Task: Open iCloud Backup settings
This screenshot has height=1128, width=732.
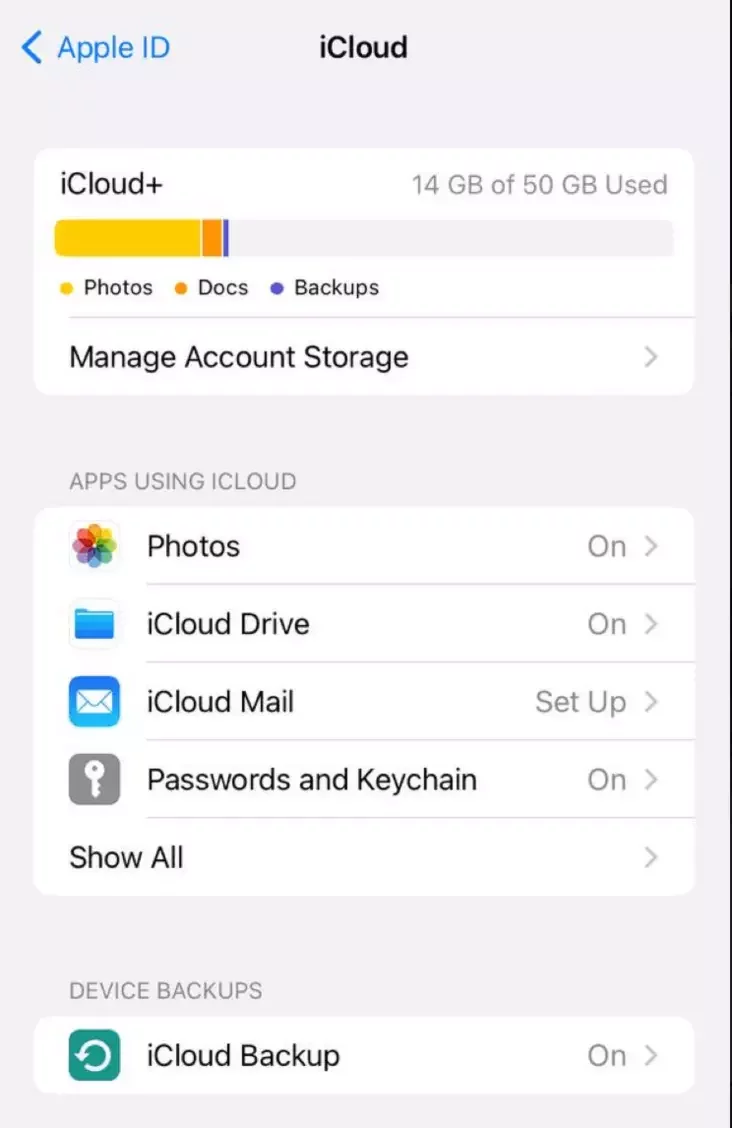Action: (363, 1055)
